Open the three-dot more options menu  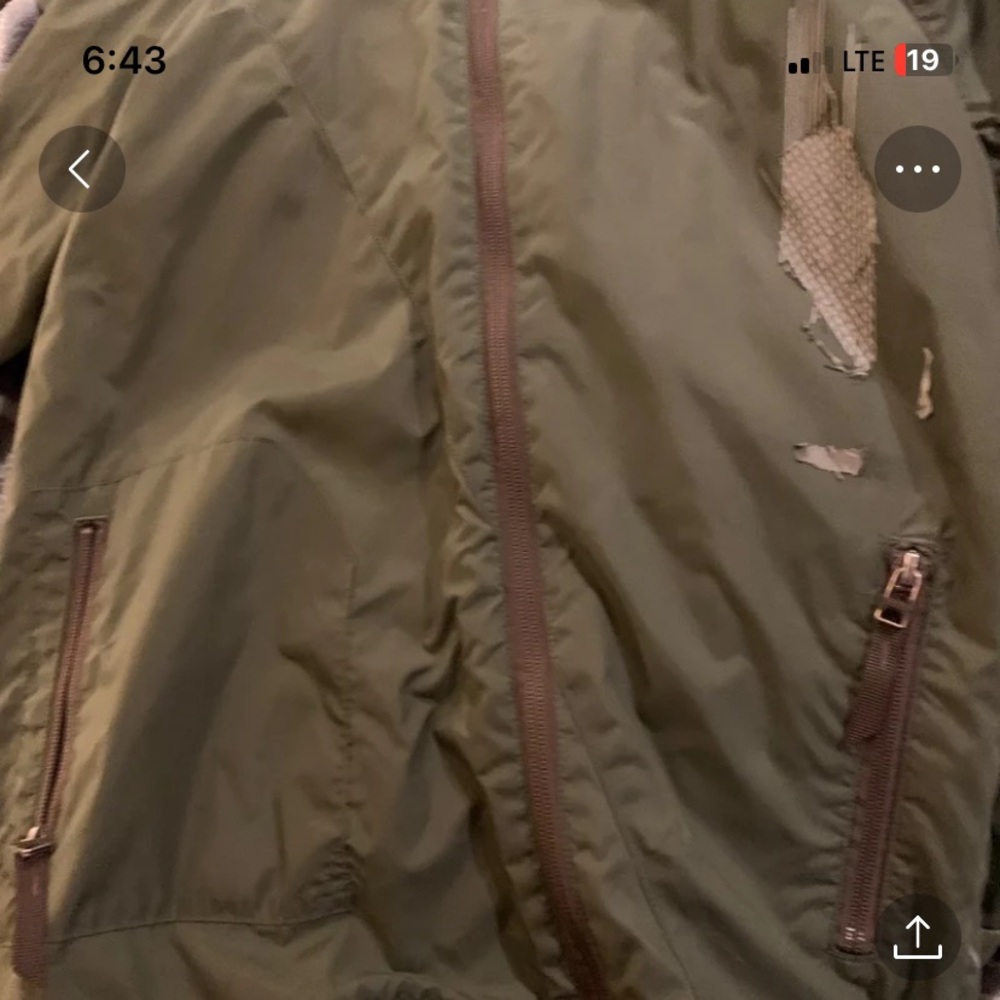[x=917, y=169]
